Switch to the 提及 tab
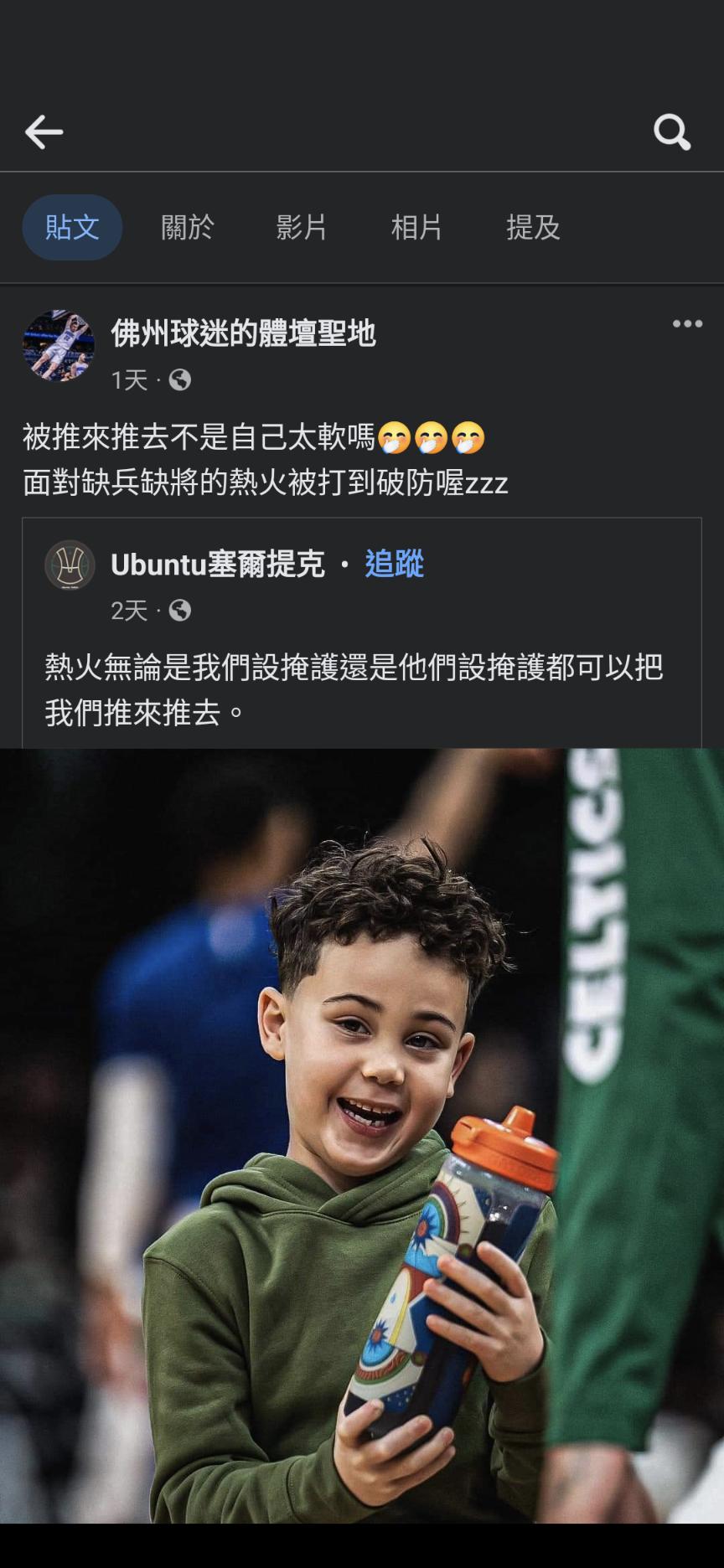The height and width of the screenshot is (1568, 724). 533,227
